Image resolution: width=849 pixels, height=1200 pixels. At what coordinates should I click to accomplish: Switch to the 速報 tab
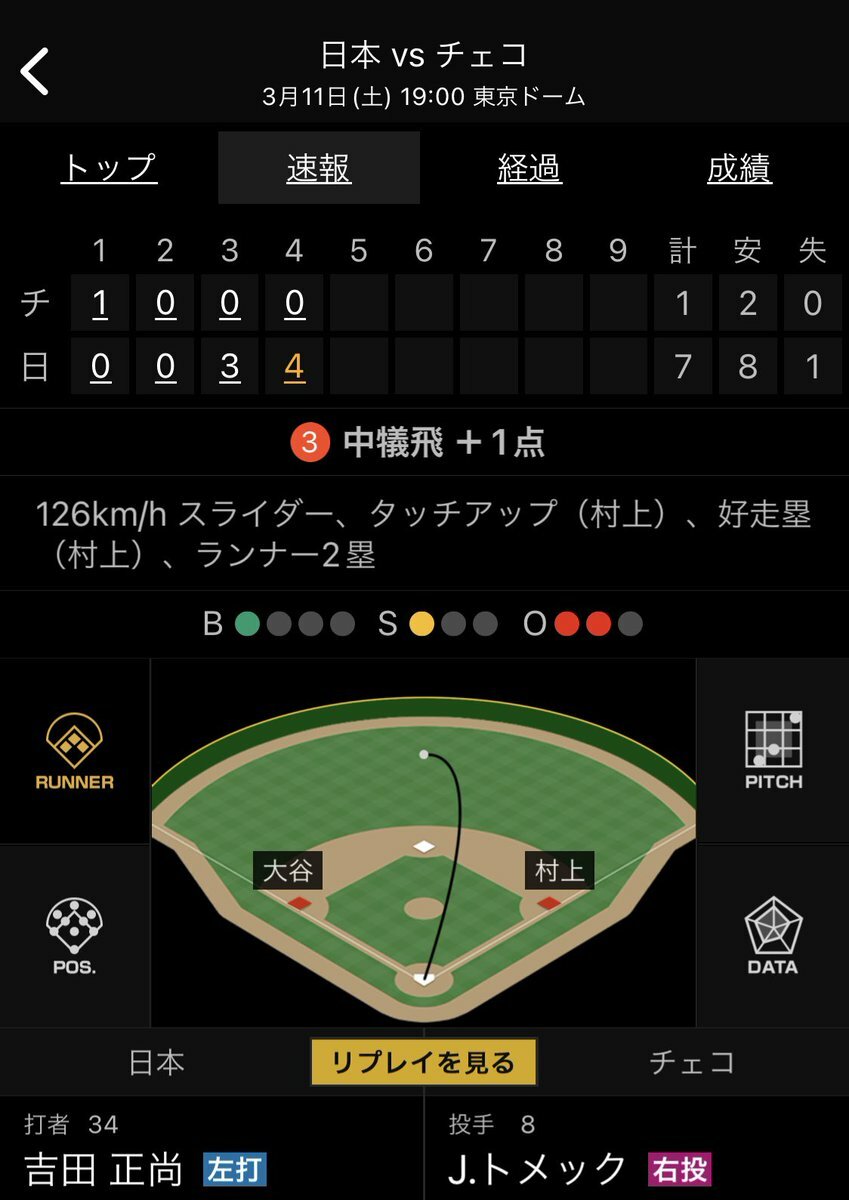[319, 168]
